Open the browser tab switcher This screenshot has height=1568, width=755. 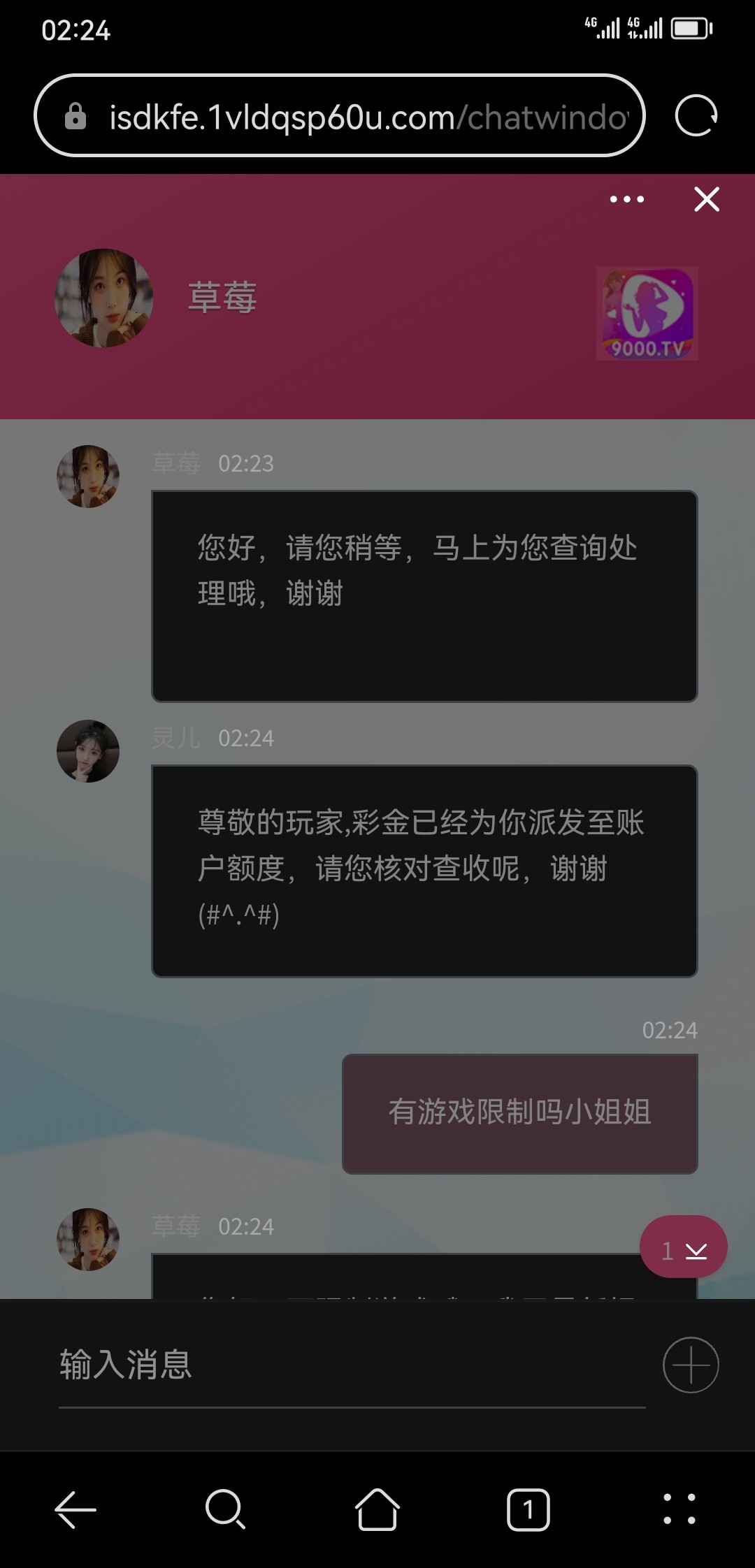pos(528,1509)
